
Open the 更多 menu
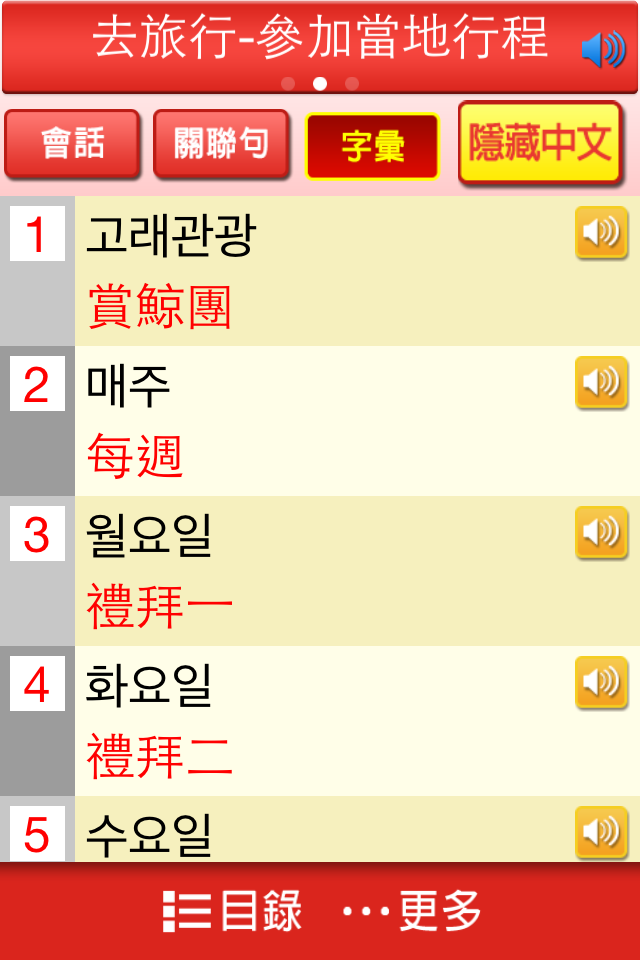pyautogui.click(x=412, y=911)
